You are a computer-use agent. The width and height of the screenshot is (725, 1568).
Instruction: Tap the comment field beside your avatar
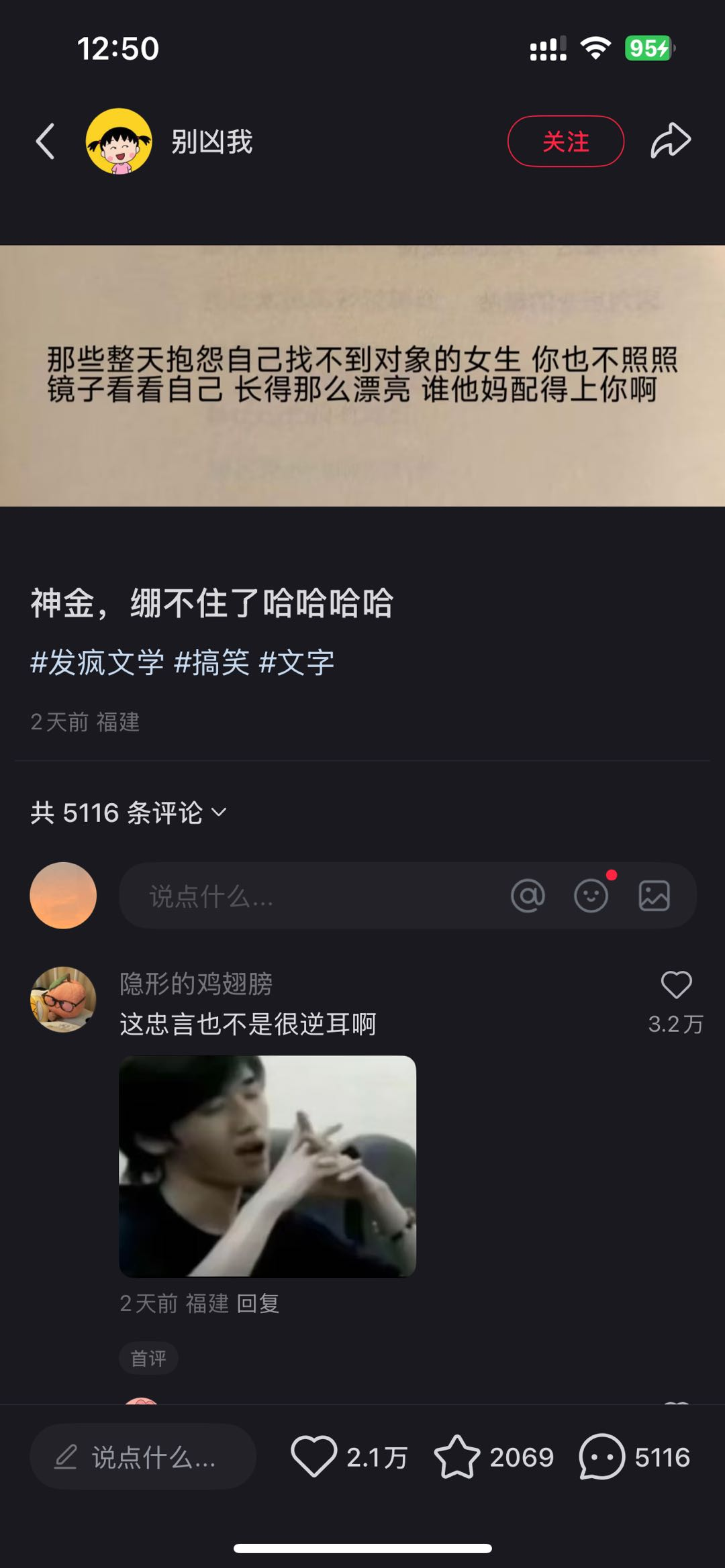[309, 896]
